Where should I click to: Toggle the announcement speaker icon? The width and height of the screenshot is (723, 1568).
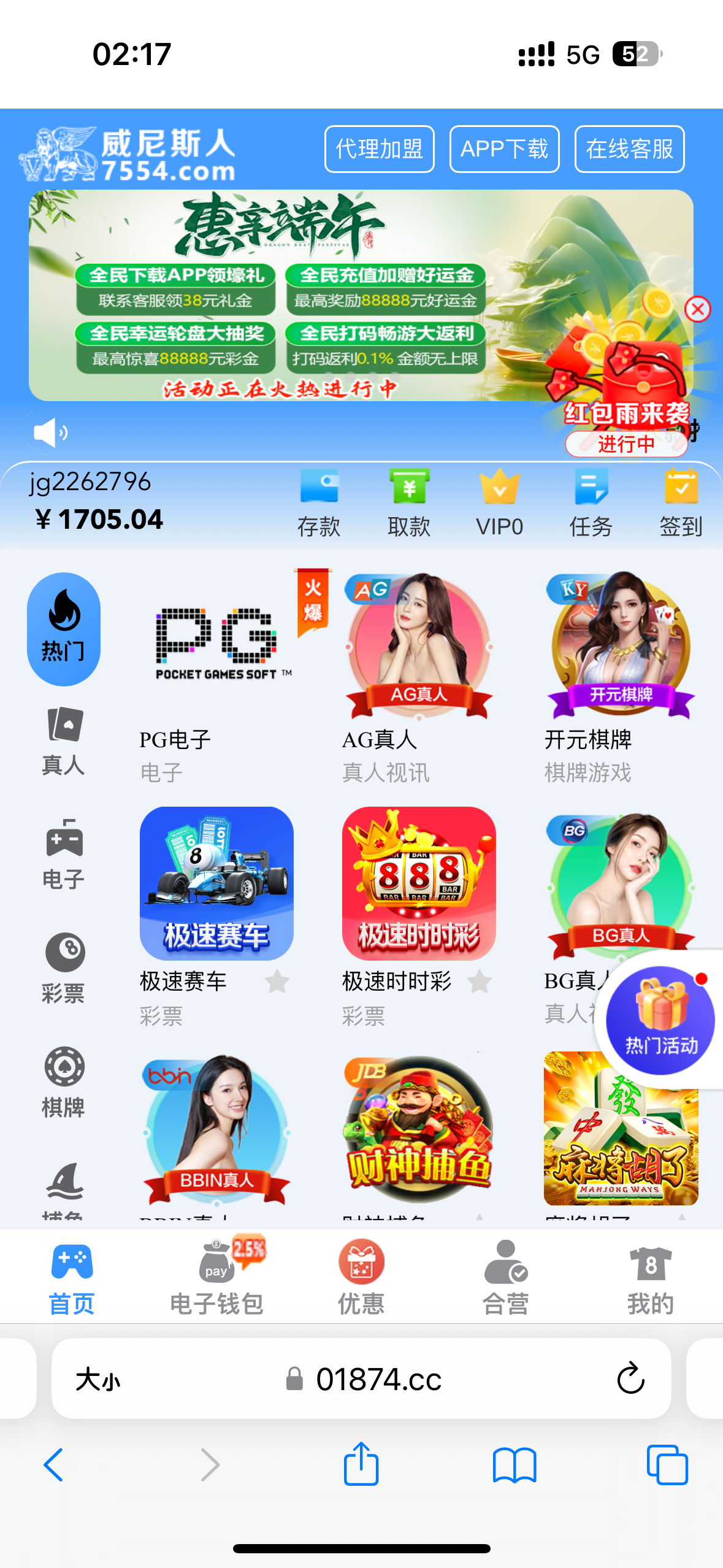(x=50, y=433)
